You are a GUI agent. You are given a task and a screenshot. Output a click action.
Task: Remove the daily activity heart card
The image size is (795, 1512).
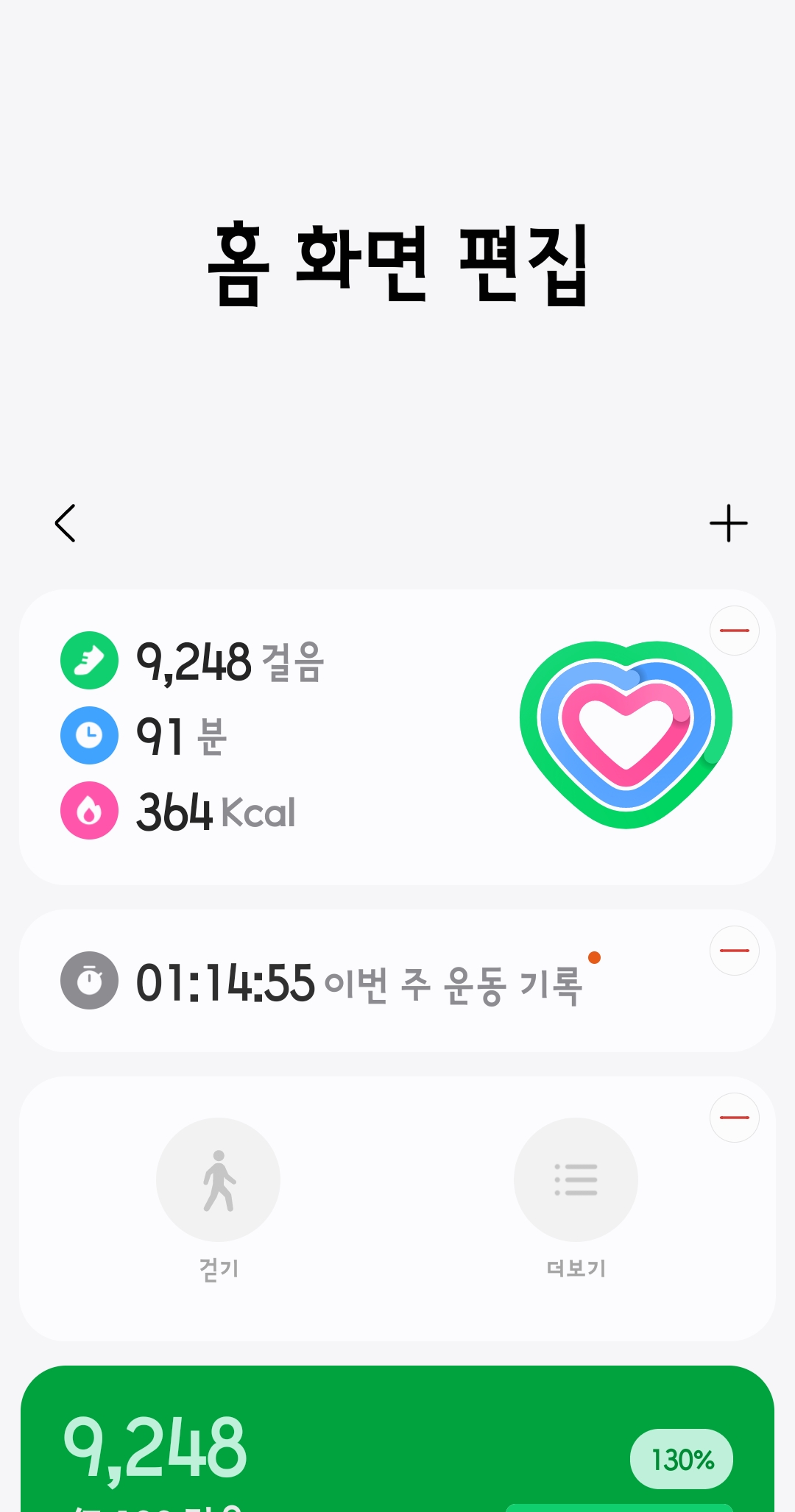(x=734, y=631)
